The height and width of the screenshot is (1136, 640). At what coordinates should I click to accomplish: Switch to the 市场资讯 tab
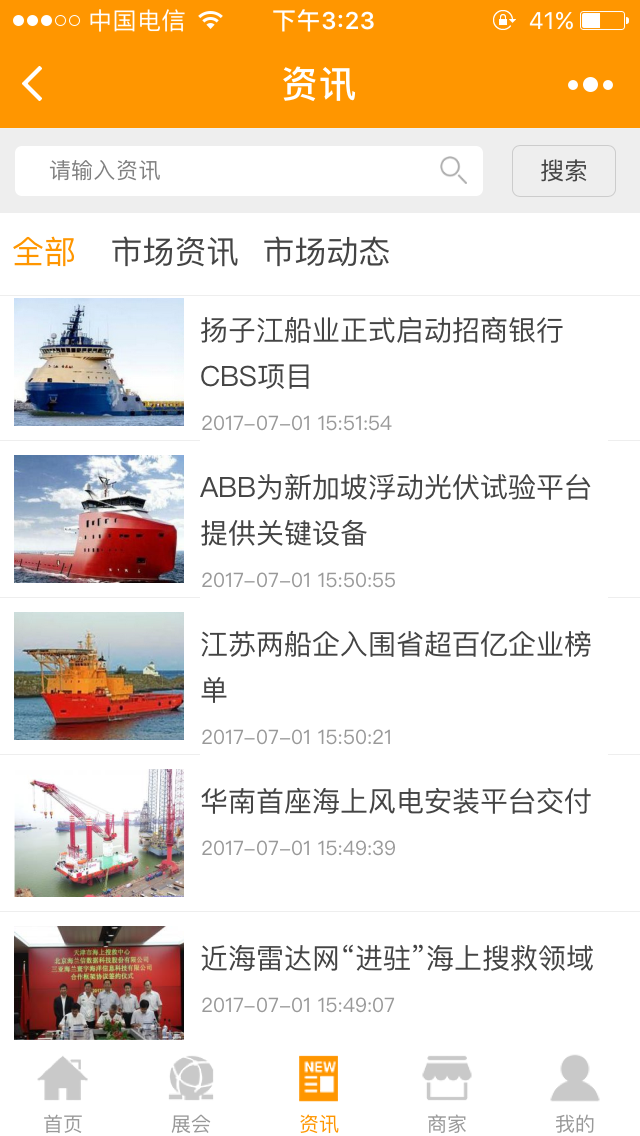click(x=175, y=252)
